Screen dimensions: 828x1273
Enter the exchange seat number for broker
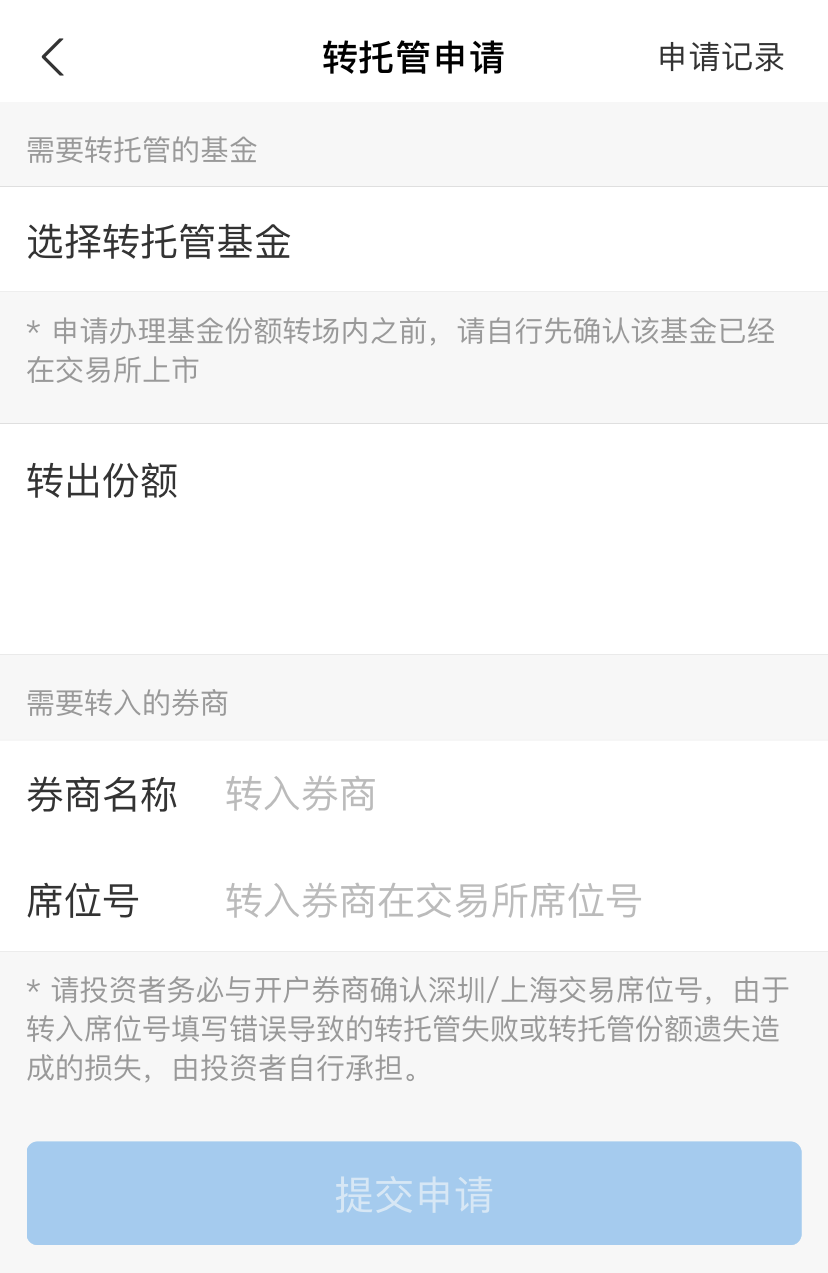[430, 900]
